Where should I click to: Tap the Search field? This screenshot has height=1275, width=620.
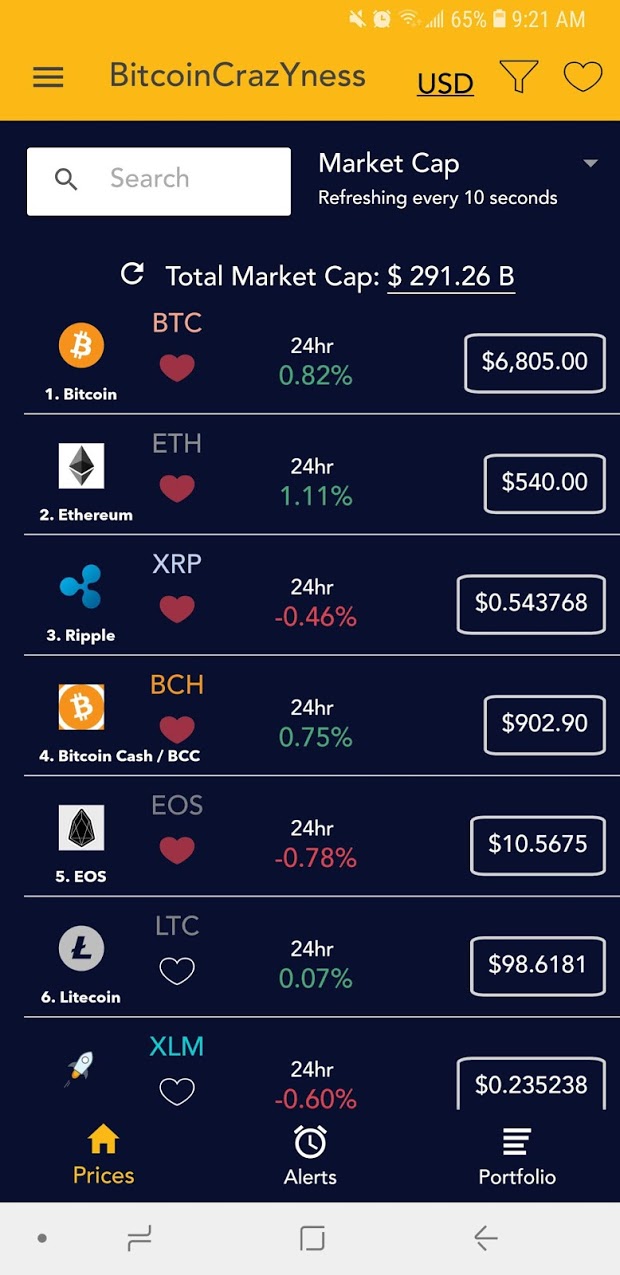click(x=159, y=181)
